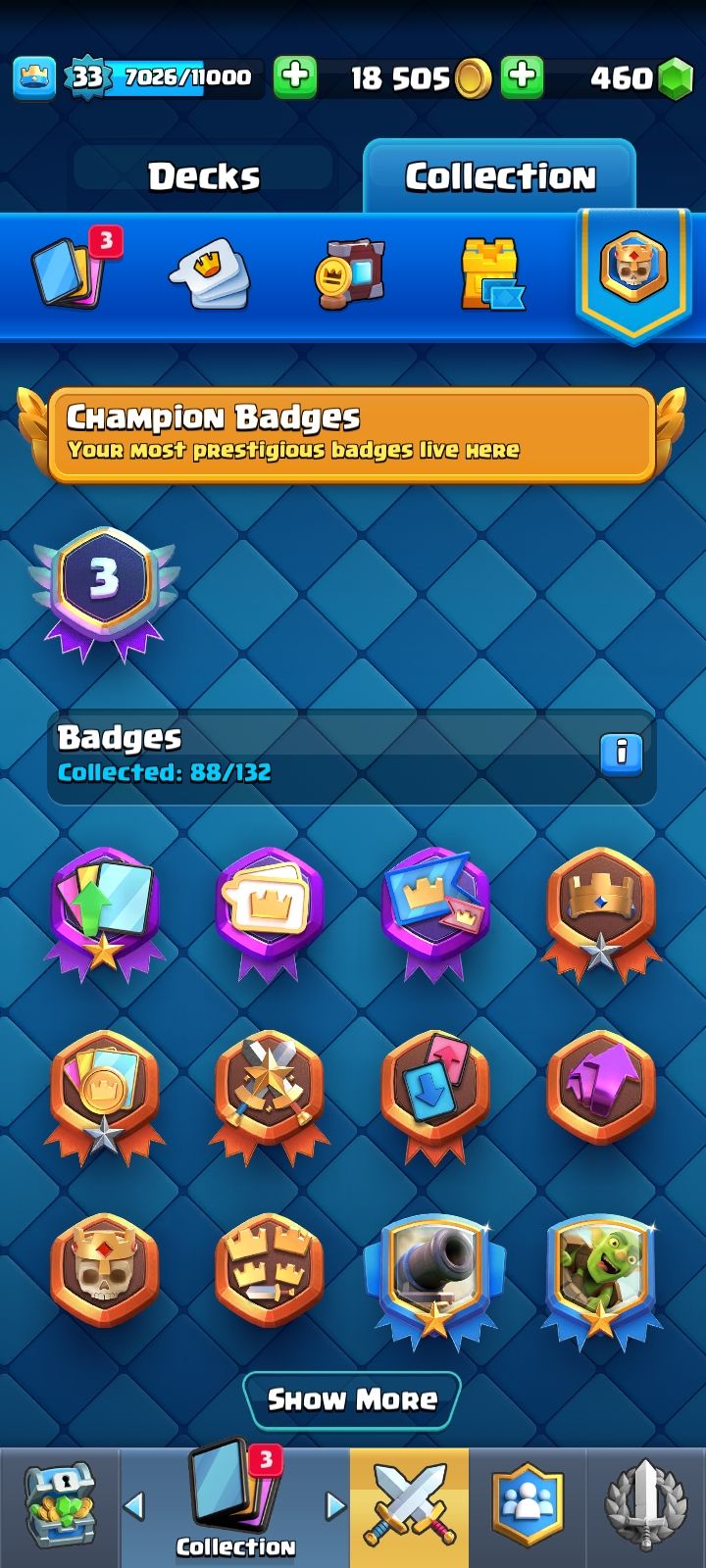Open the Badges info button

point(622,755)
